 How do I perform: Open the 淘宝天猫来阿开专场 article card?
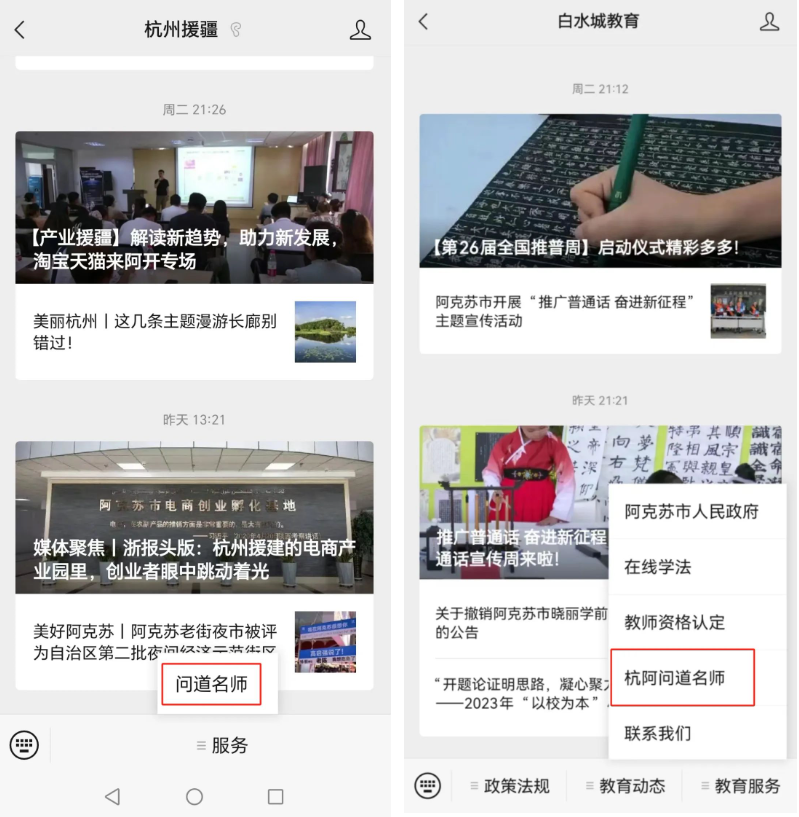[194, 207]
